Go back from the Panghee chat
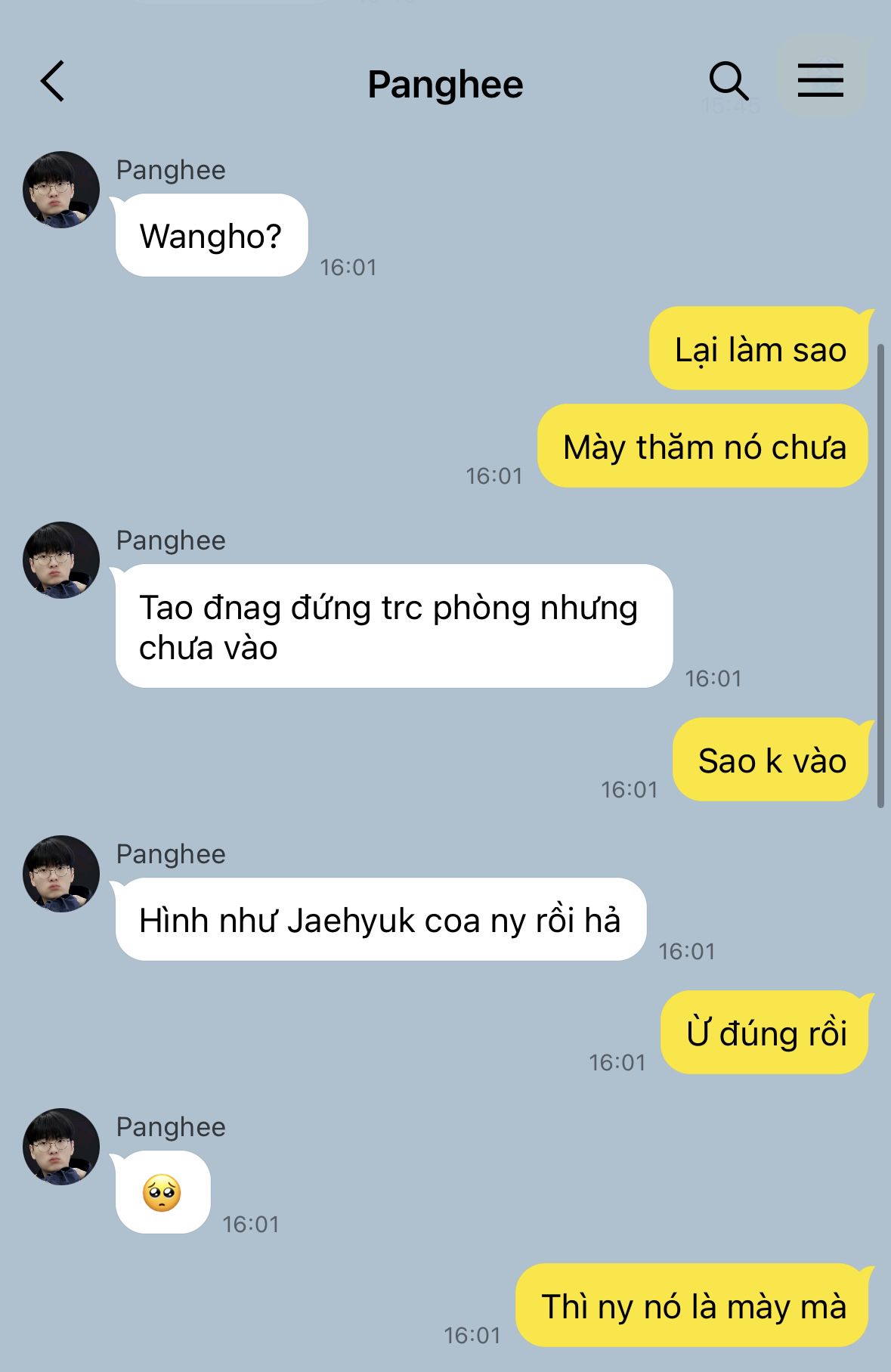 (x=53, y=82)
